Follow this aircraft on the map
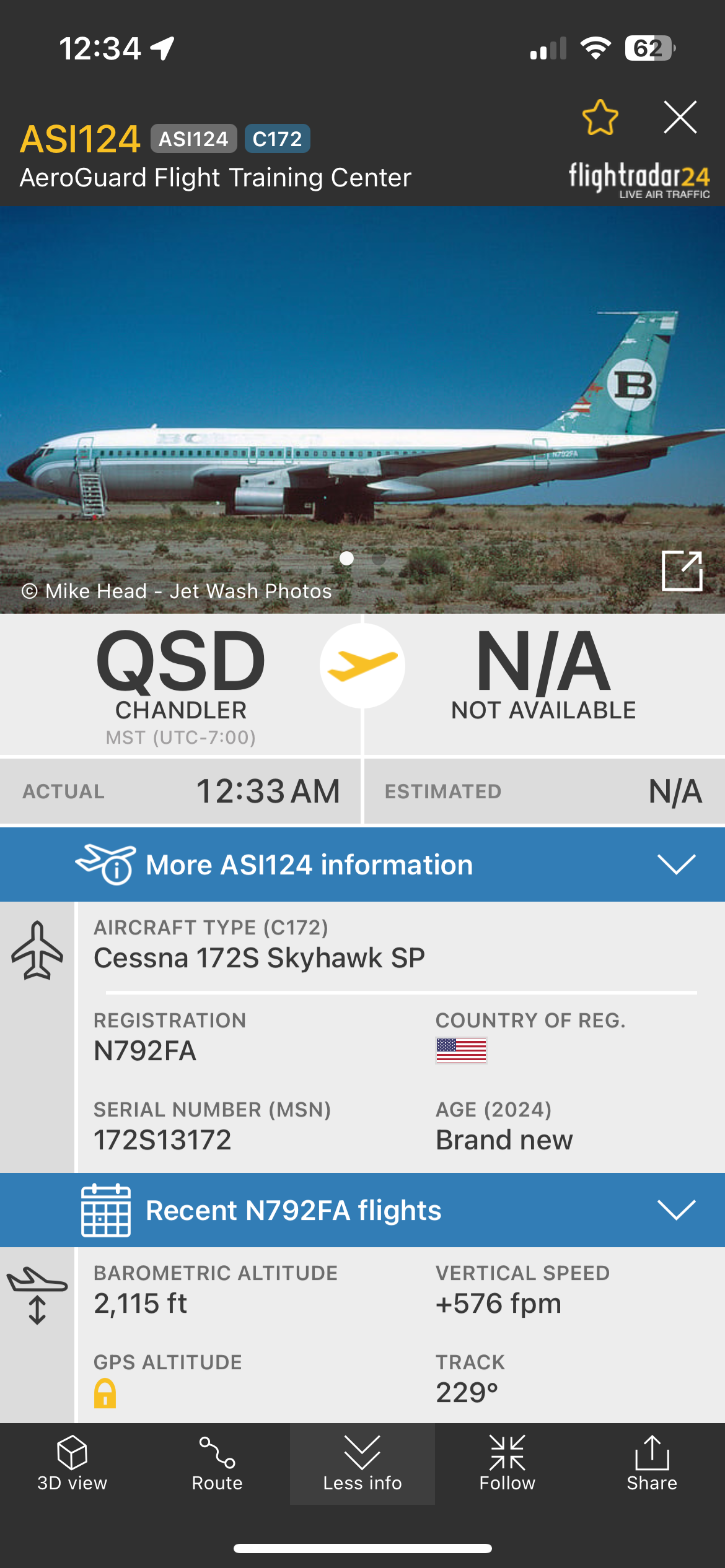The image size is (725, 1568). click(x=507, y=1464)
